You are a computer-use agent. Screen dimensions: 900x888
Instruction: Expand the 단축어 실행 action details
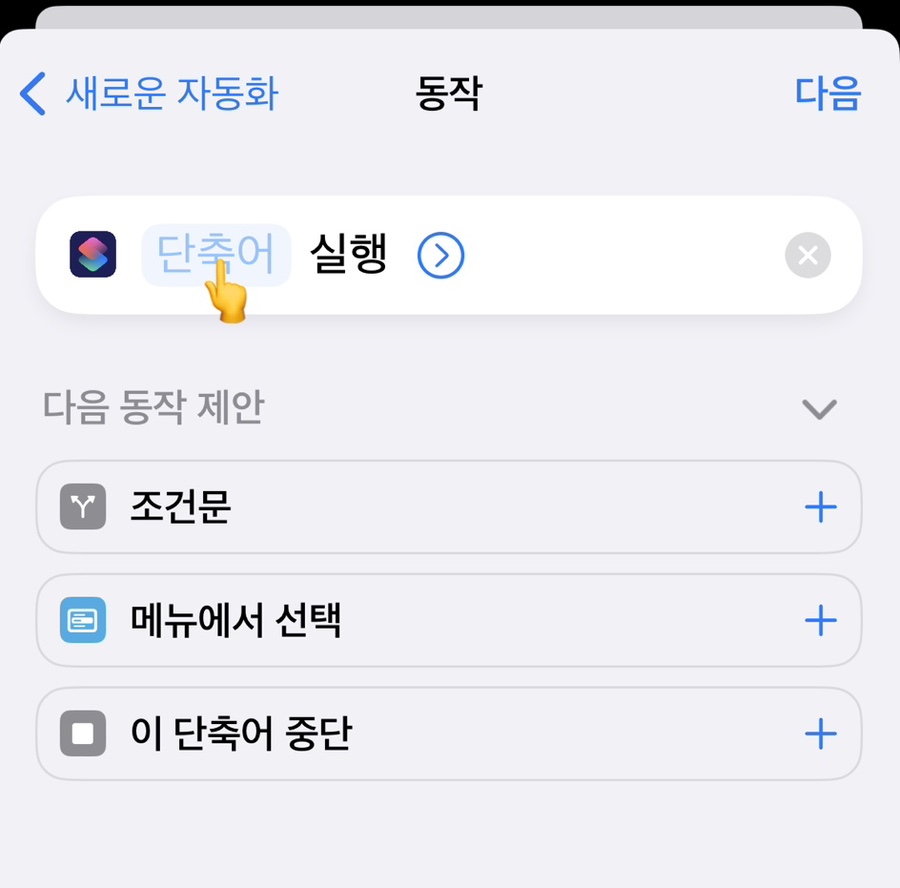coord(441,257)
